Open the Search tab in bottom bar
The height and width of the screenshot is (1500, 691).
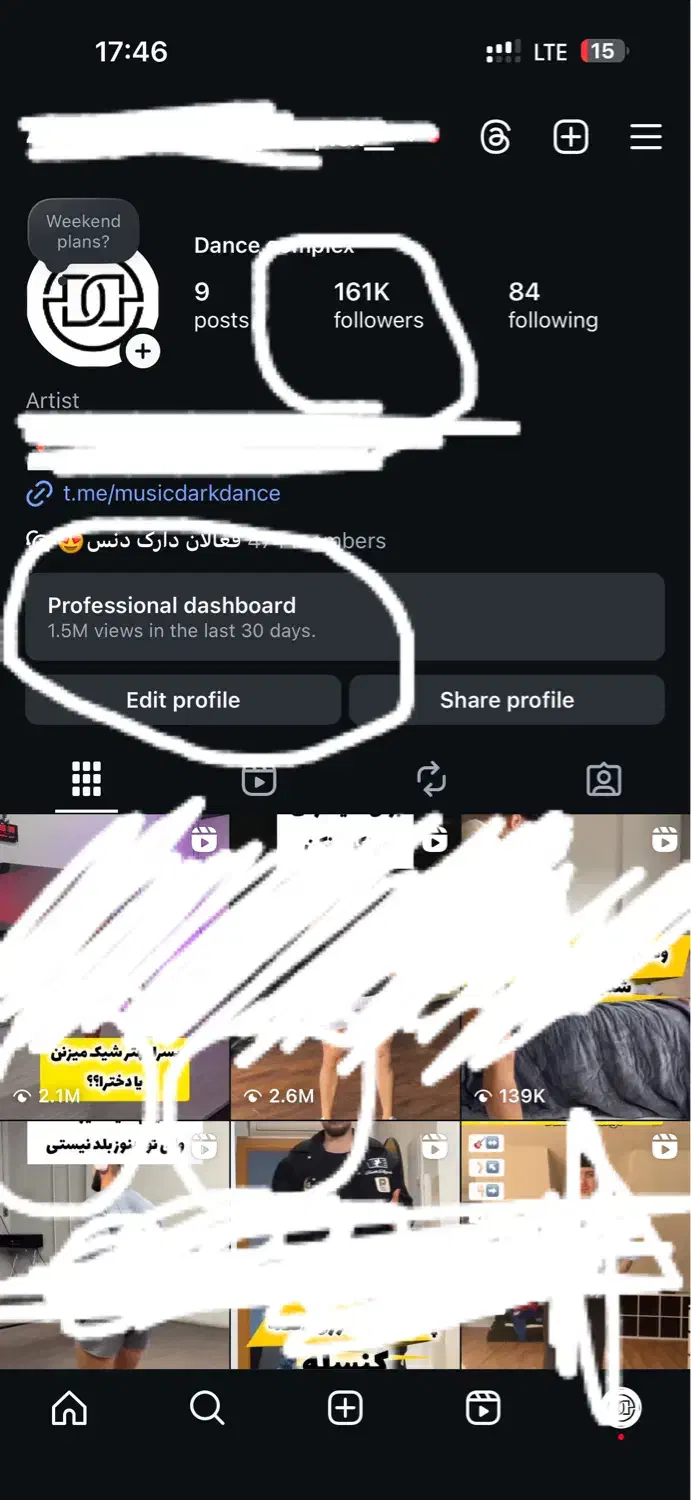point(207,1409)
